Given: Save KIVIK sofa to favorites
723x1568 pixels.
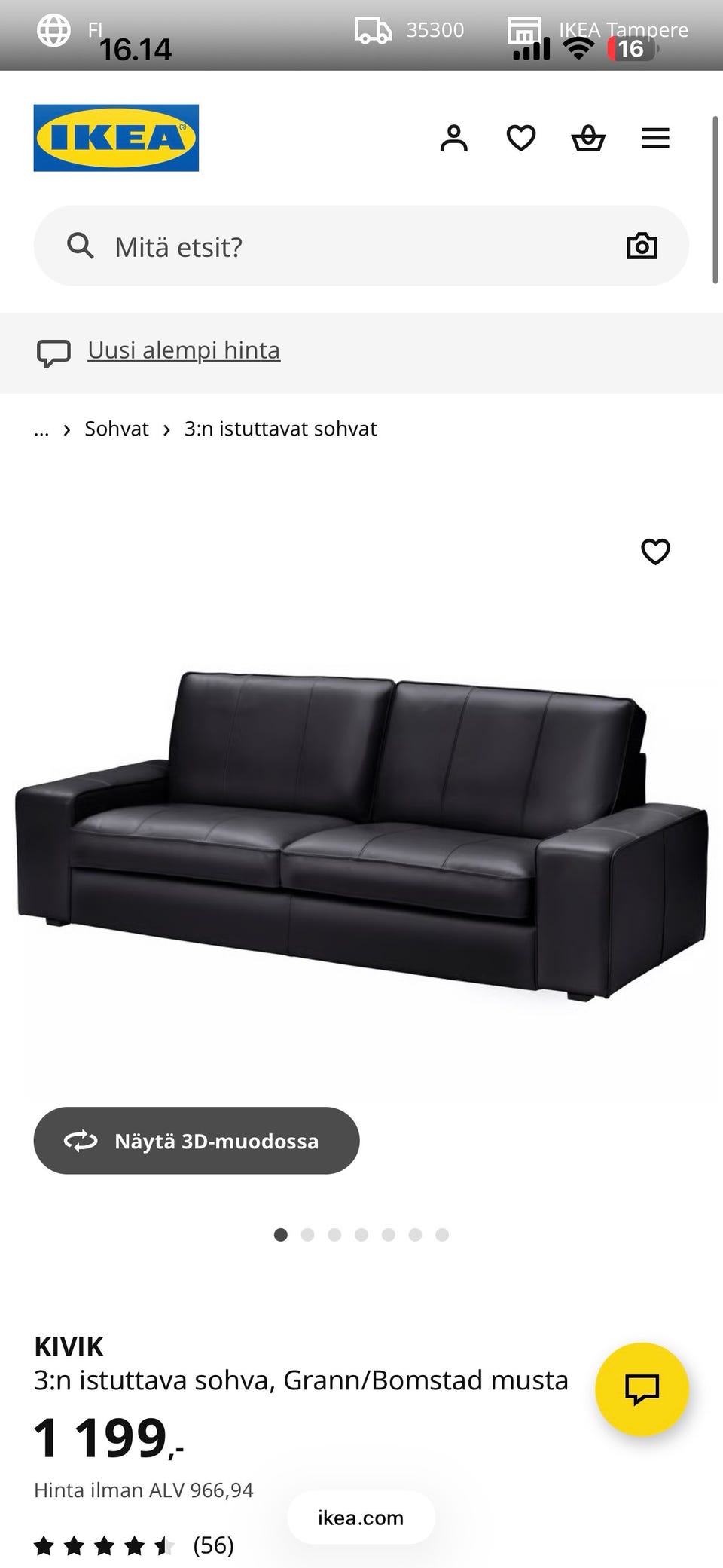Looking at the screenshot, I should pos(655,552).
